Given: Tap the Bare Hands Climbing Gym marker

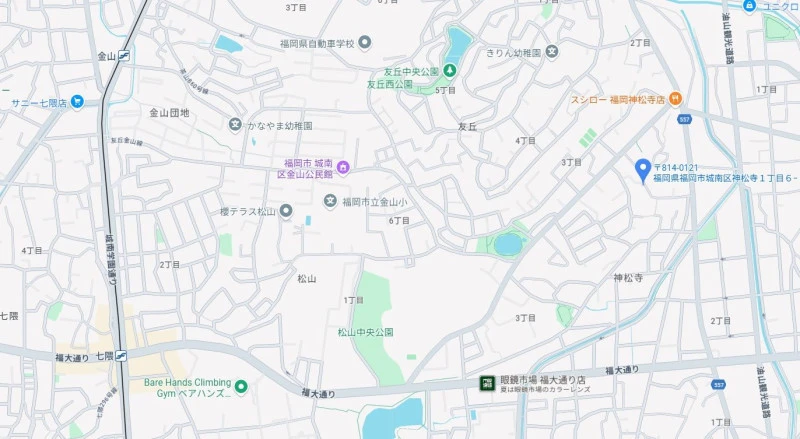Looking at the screenshot, I should 240,386.
